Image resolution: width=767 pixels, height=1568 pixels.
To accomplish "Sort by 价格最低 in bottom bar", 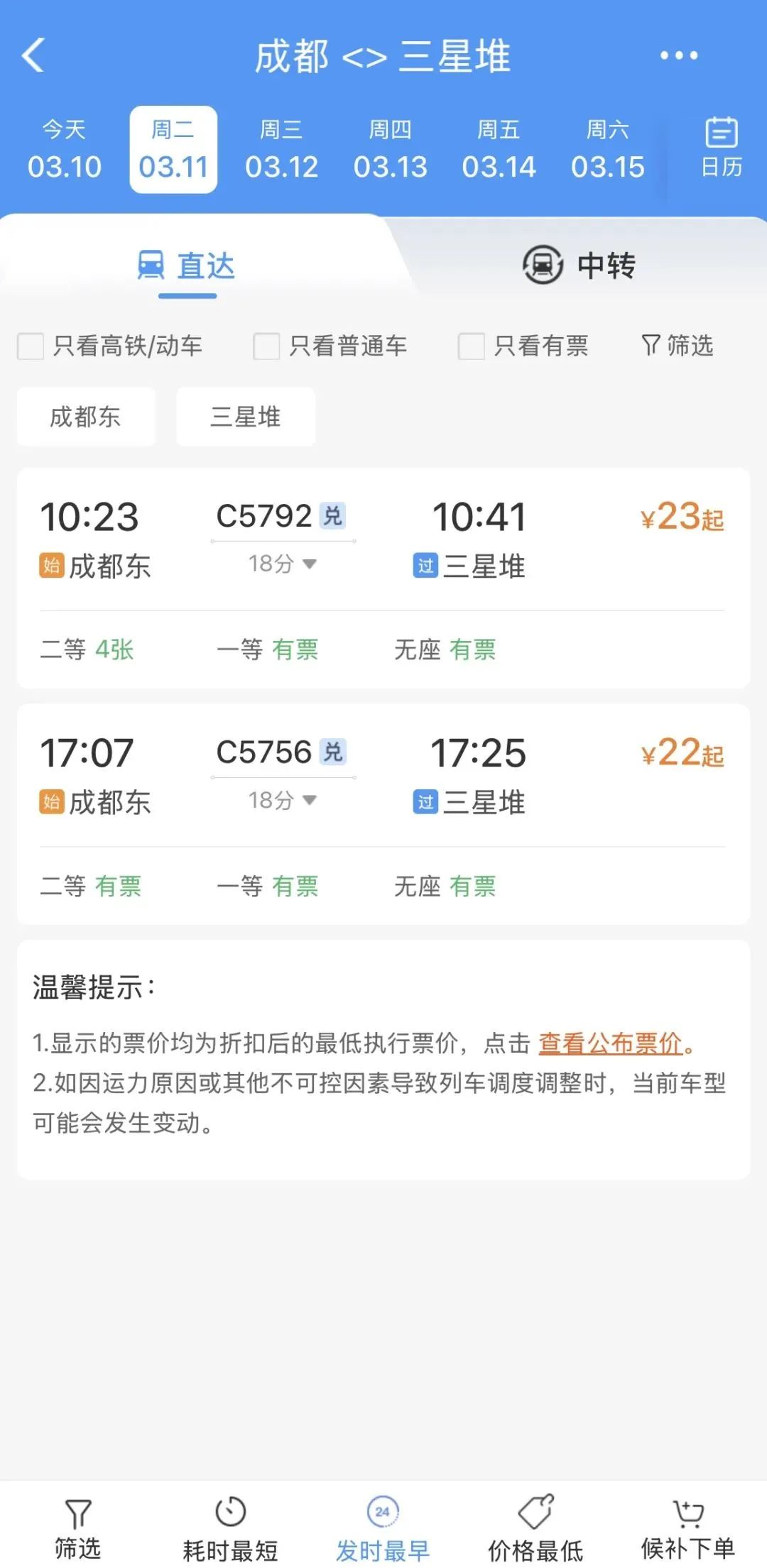I will click(535, 1529).
